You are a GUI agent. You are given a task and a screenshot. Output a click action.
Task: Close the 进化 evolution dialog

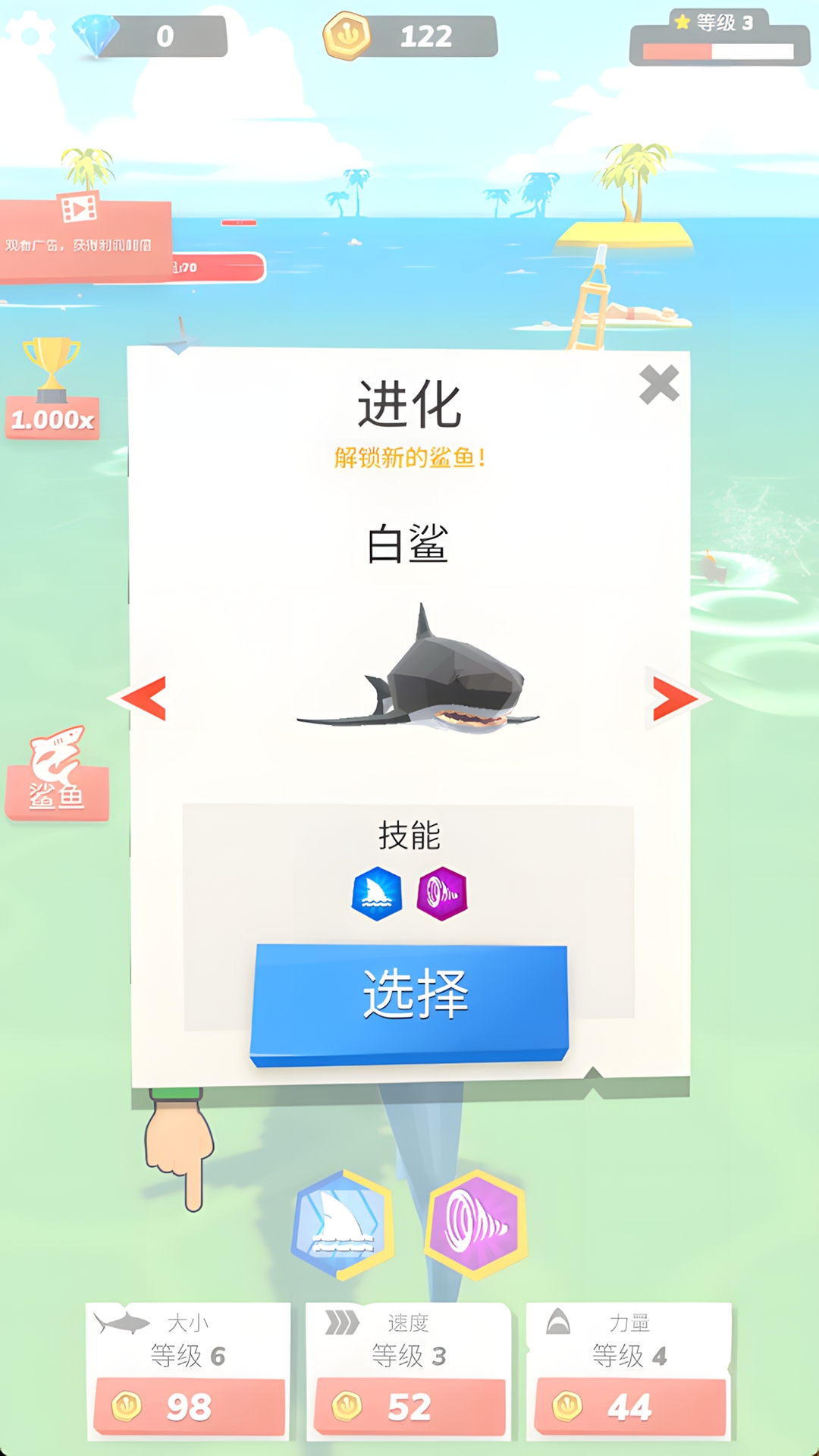pyautogui.click(x=658, y=384)
